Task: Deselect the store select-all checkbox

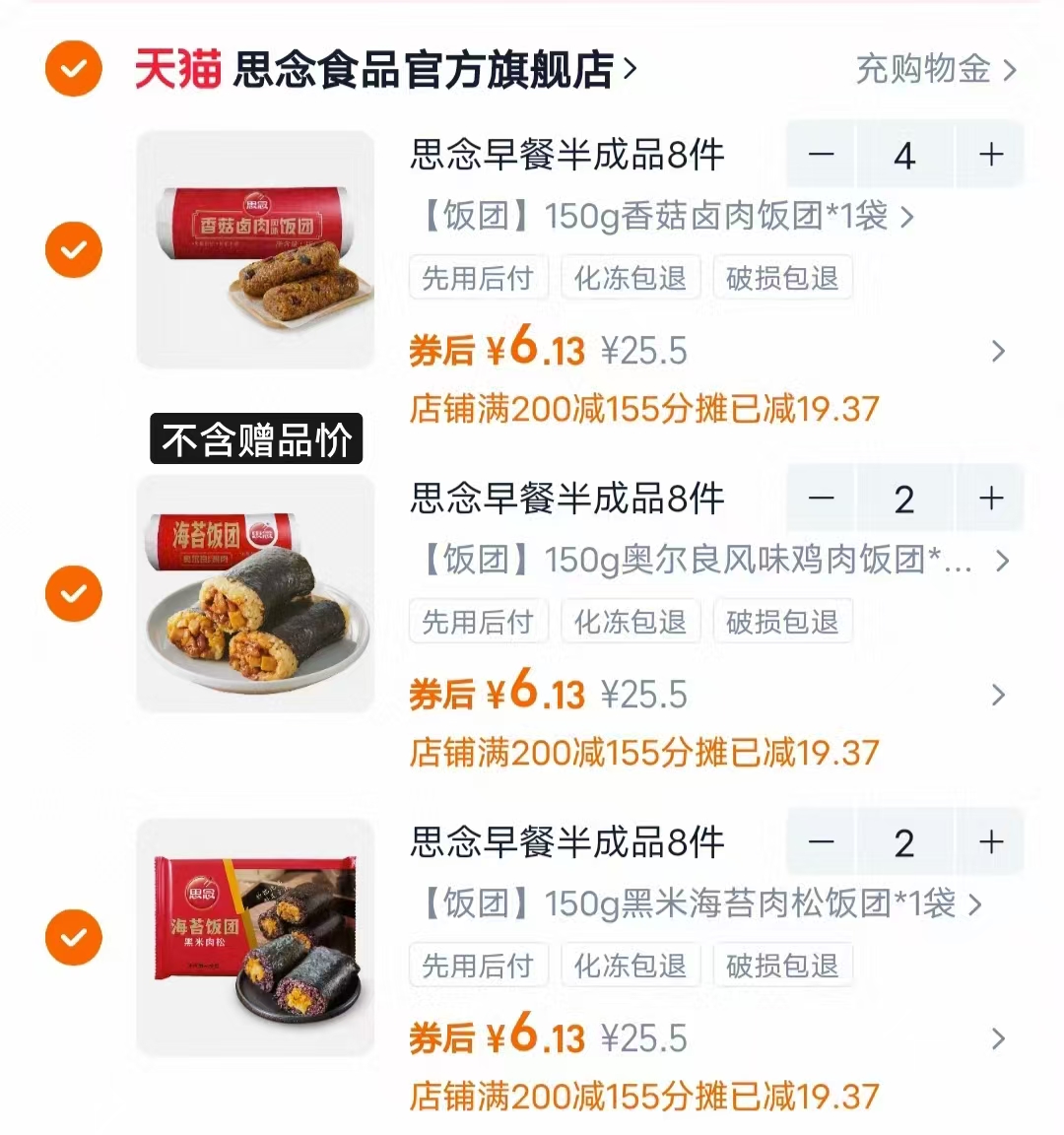Action: tap(72, 69)
